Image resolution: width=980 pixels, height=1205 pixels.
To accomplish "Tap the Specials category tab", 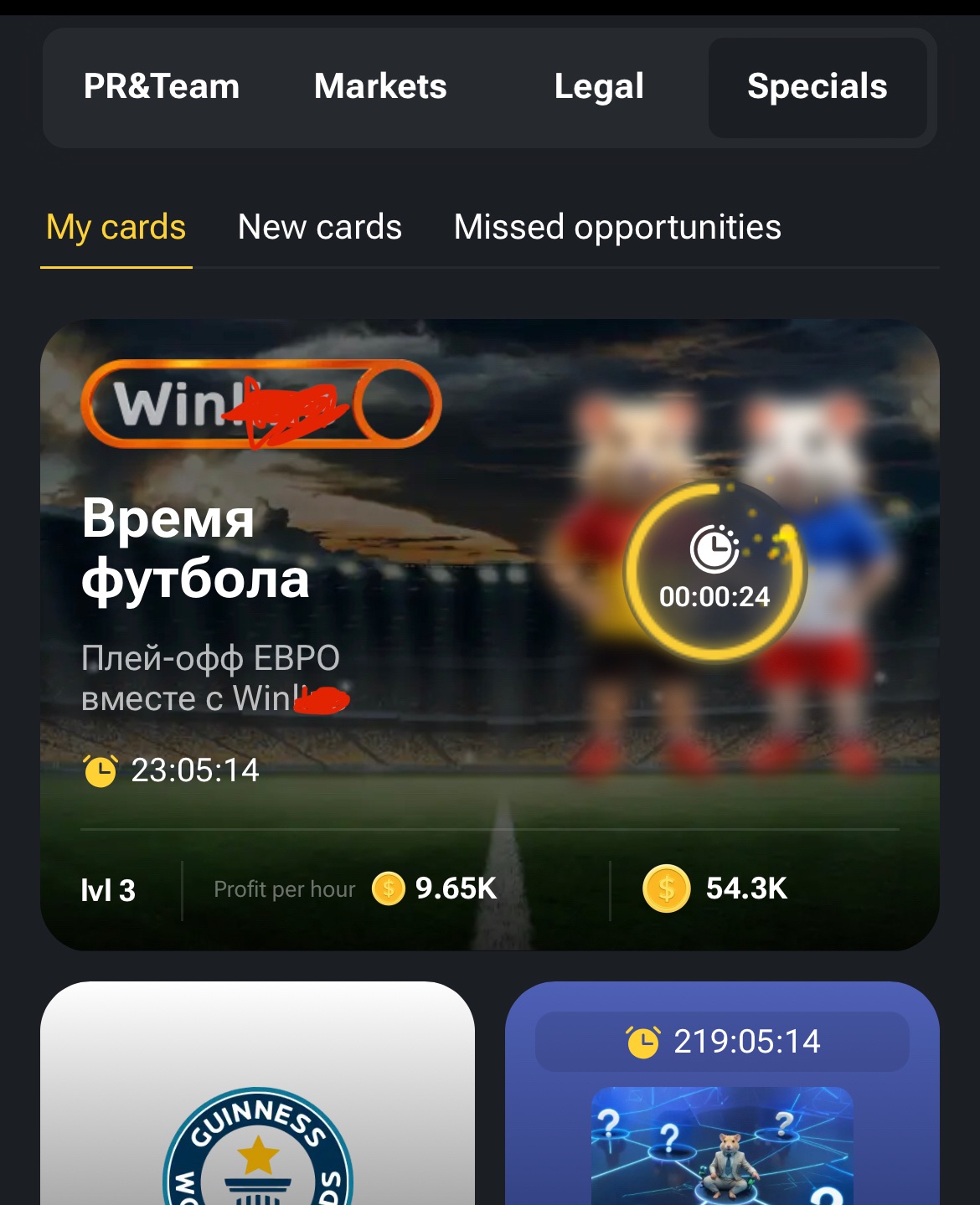I will (x=818, y=87).
